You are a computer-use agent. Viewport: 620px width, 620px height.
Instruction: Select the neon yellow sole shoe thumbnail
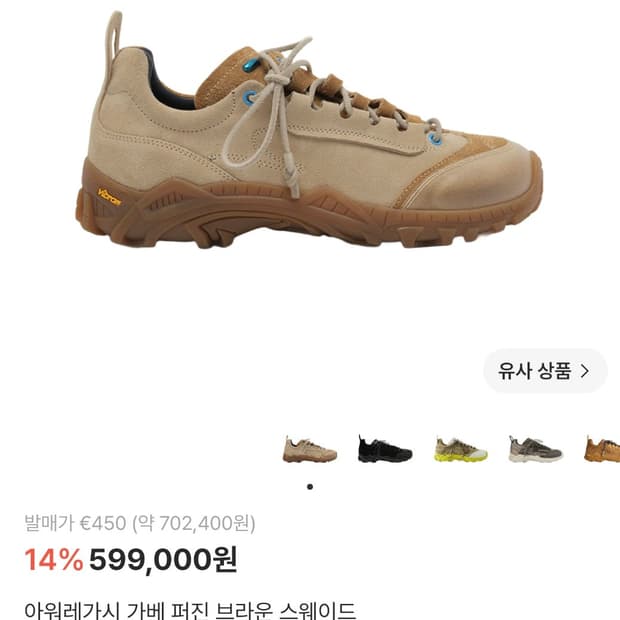461,449
